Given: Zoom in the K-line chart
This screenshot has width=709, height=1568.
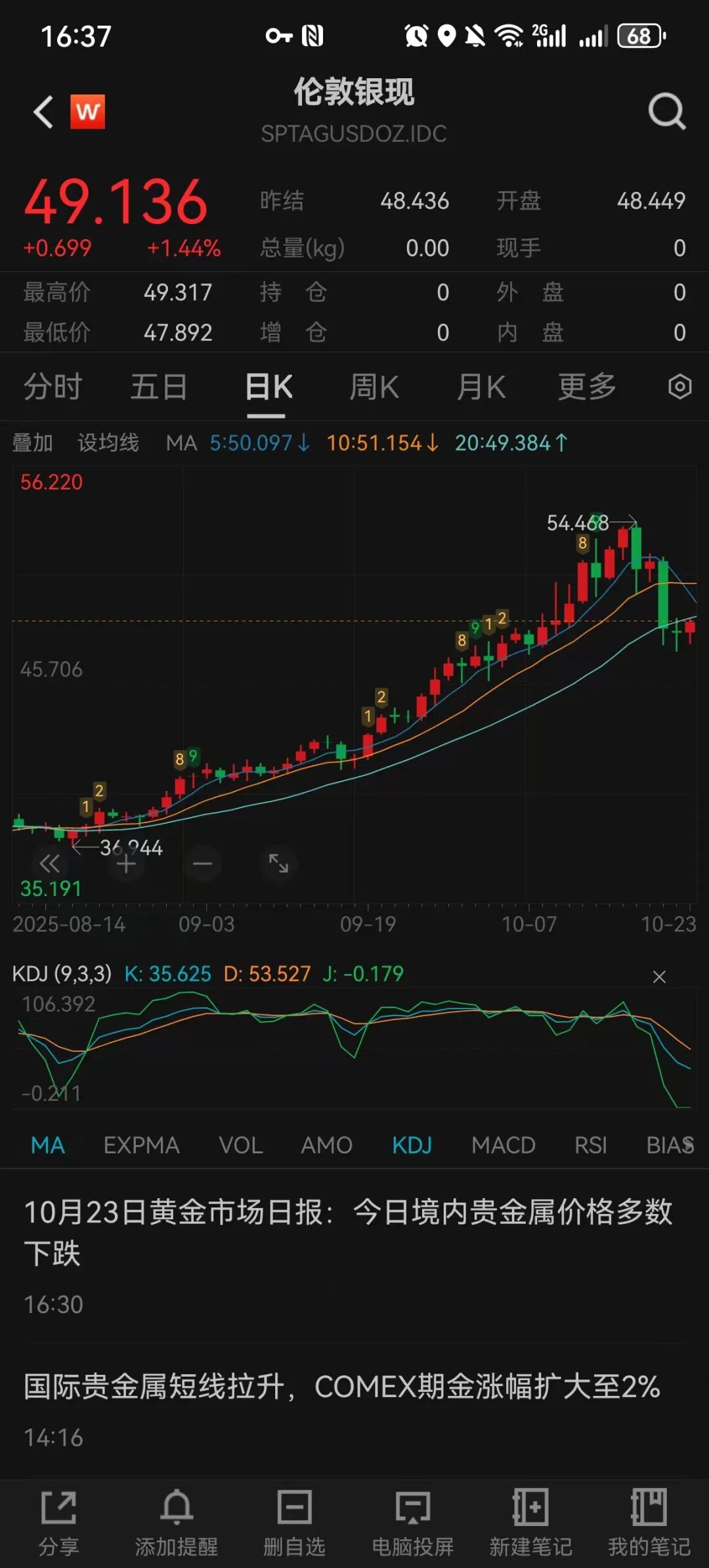Looking at the screenshot, I should [x=126, y=864].
